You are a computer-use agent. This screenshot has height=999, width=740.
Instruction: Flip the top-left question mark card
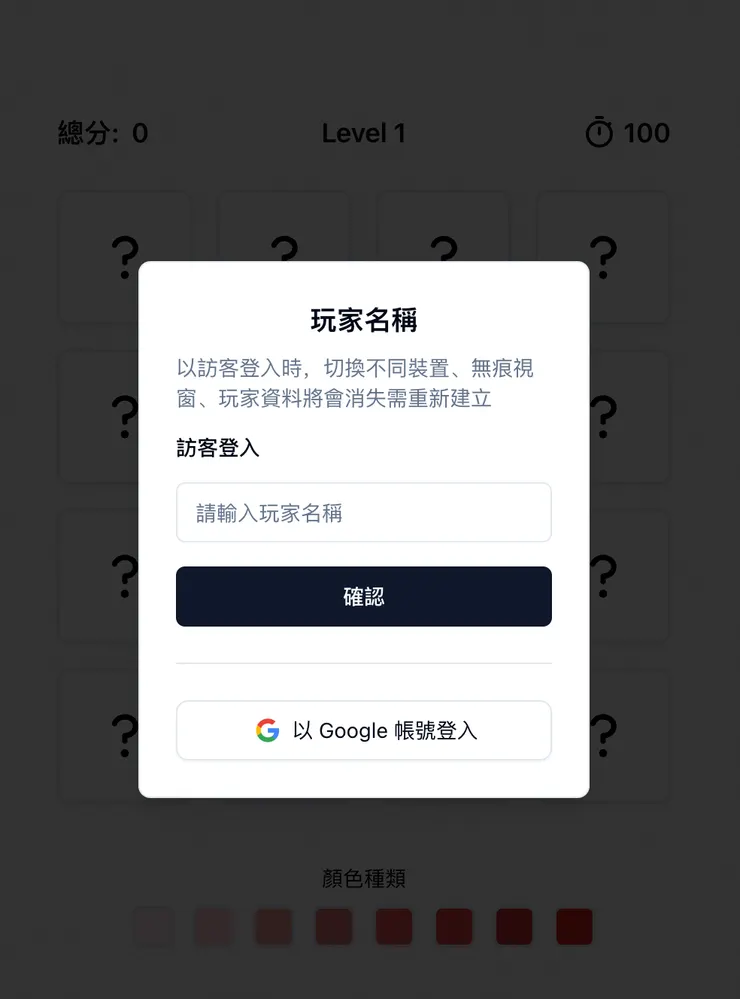[x=124, y=257]
